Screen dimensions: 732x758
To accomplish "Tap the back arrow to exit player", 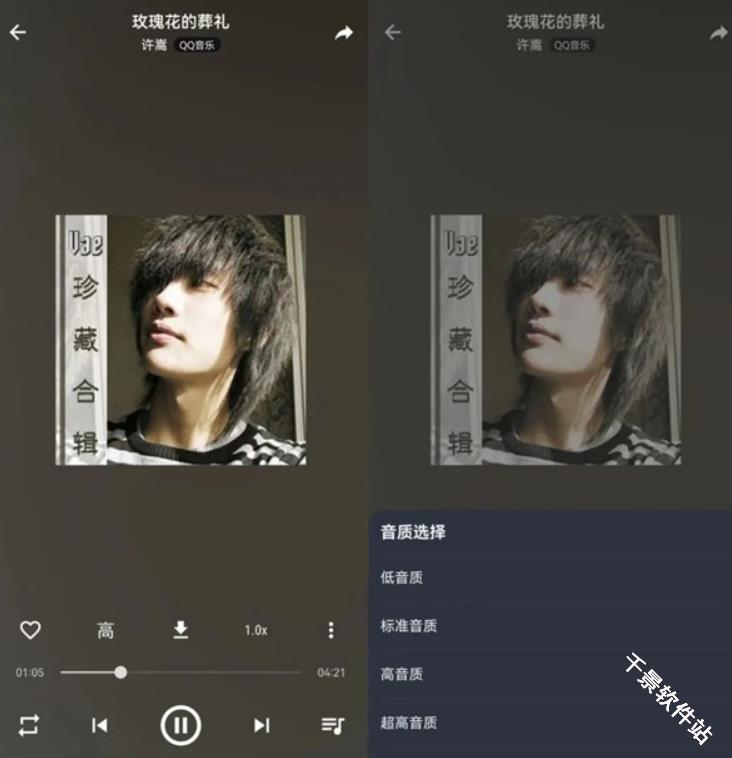I will tap(17, 32).
